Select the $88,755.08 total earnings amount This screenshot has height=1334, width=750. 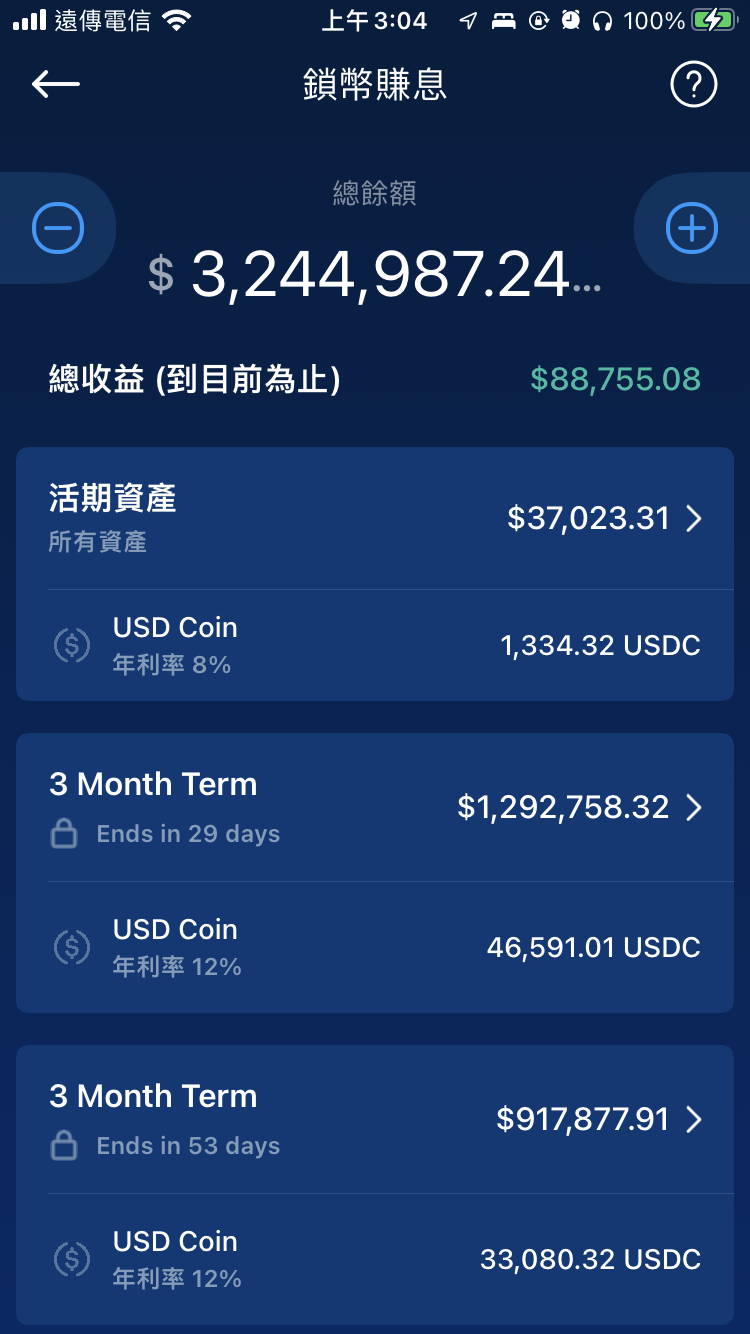pos(616,379)
